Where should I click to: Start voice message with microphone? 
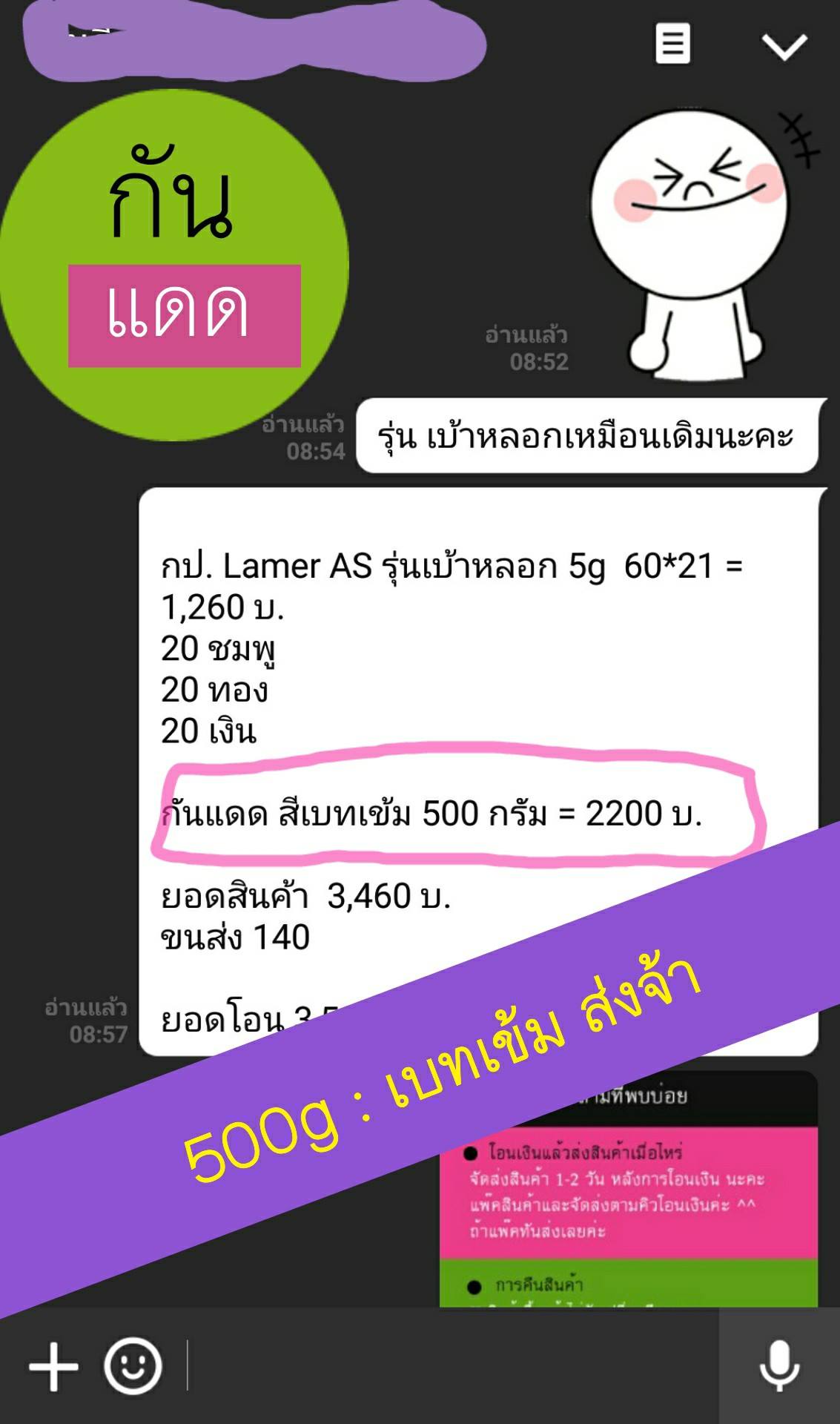point(779,1365)
